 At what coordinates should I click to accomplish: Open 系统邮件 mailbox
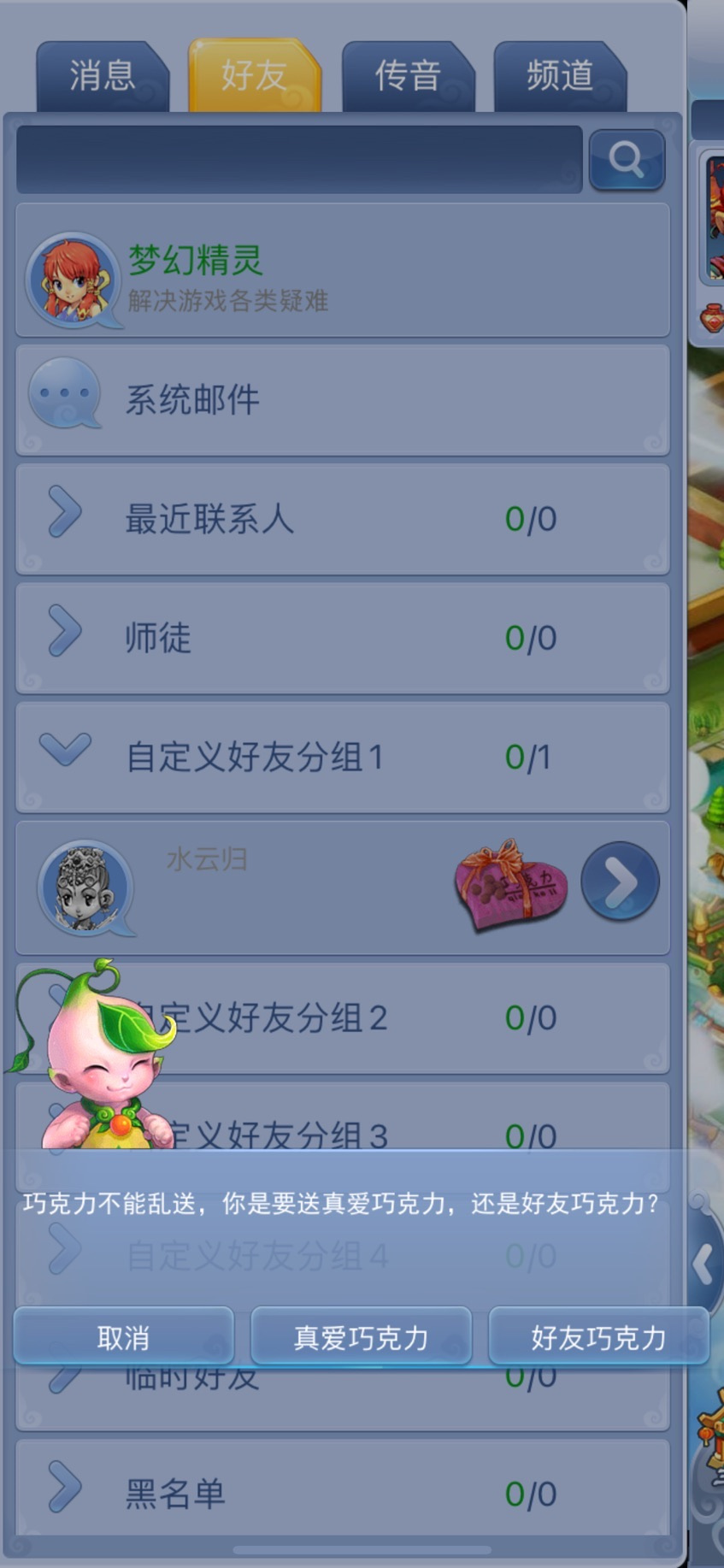click(342, 399)
